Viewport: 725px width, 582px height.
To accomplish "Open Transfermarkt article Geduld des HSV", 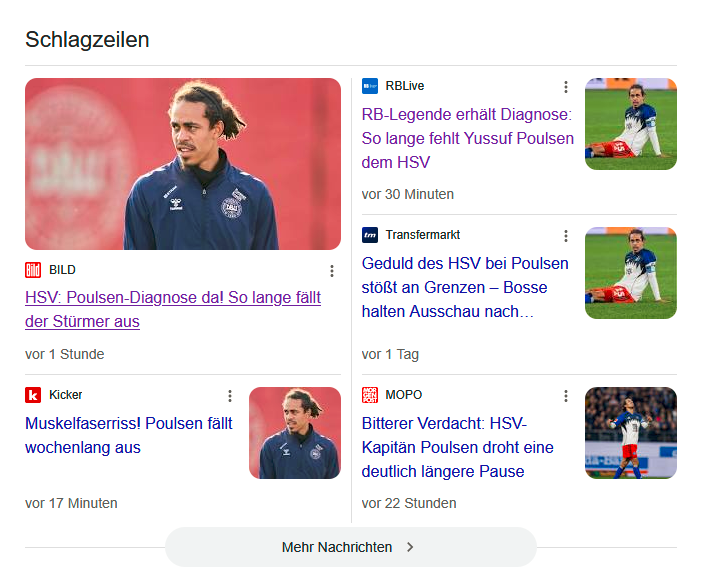I will click(464, 288).
